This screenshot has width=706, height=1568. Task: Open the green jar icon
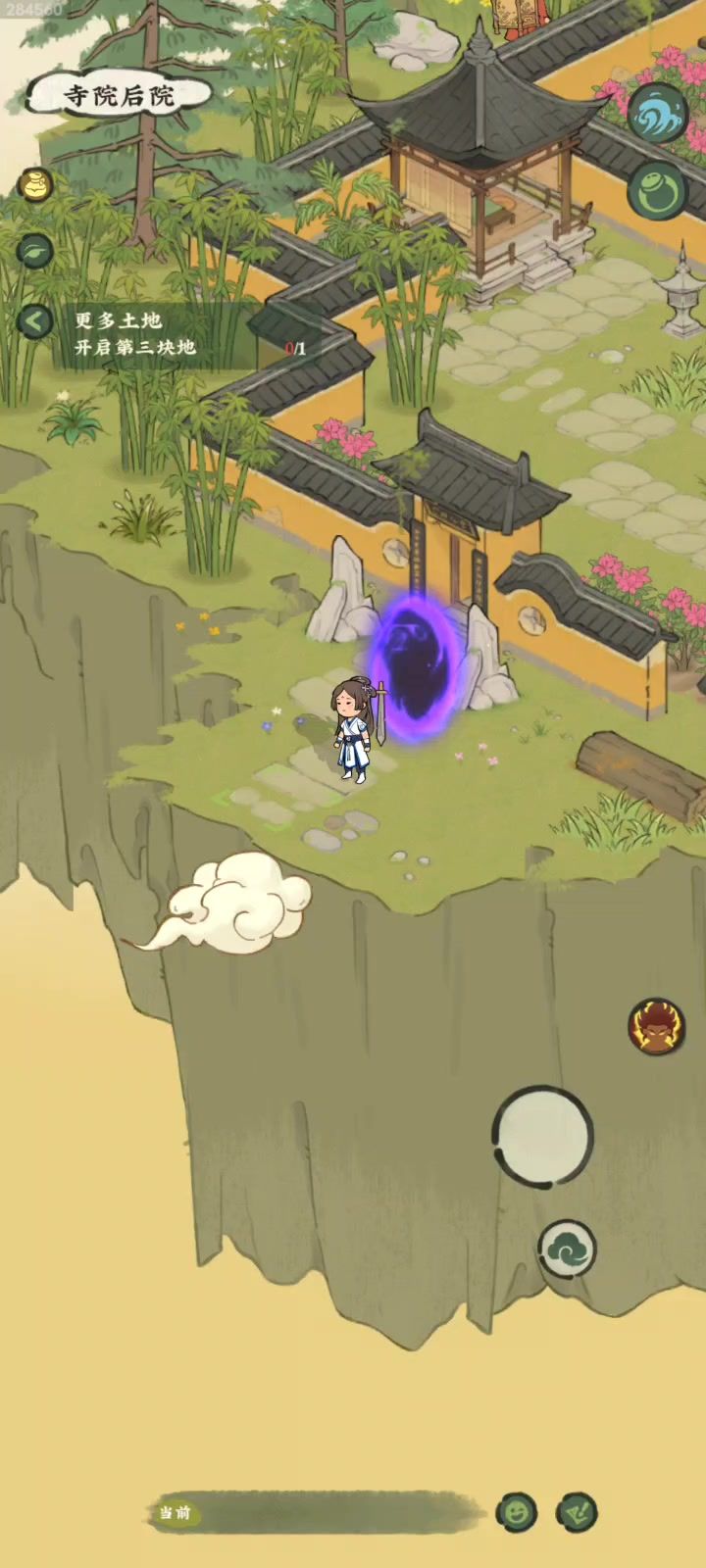point(656,189)
